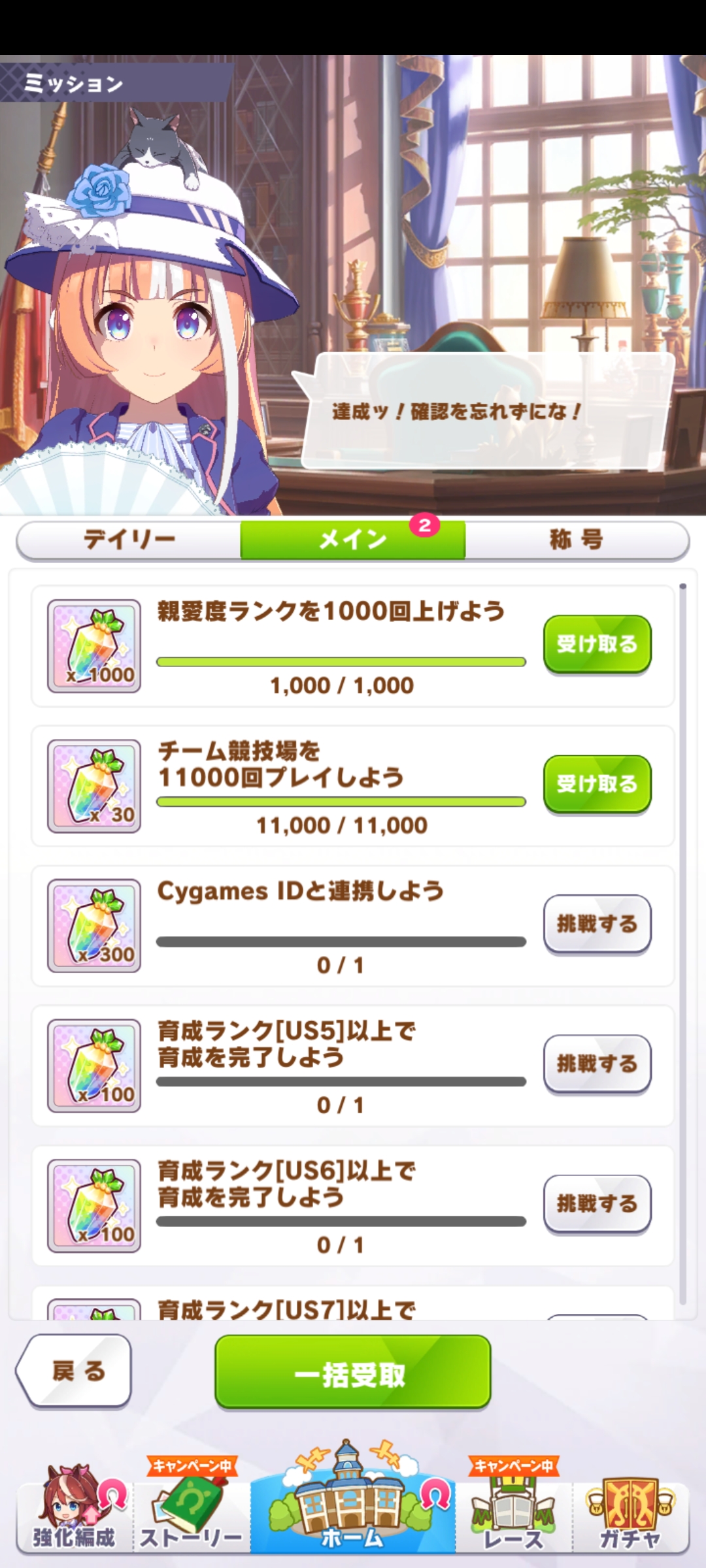Claim reward for チーム競技場 11000回 mission
The image size is (706, 1568).
tap(597, 784)
